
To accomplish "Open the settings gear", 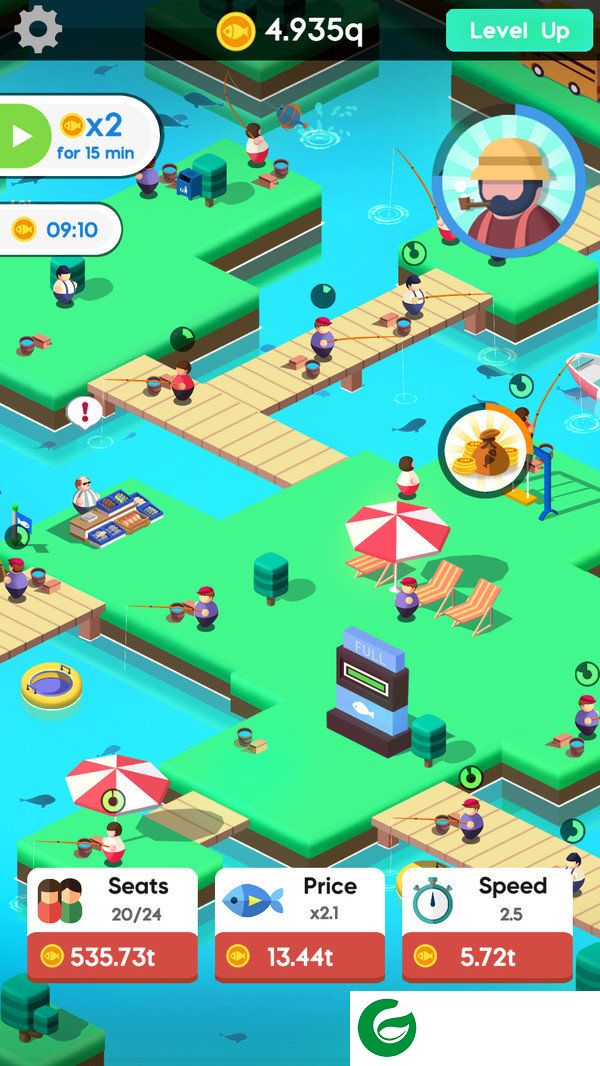I will [38, 30].
